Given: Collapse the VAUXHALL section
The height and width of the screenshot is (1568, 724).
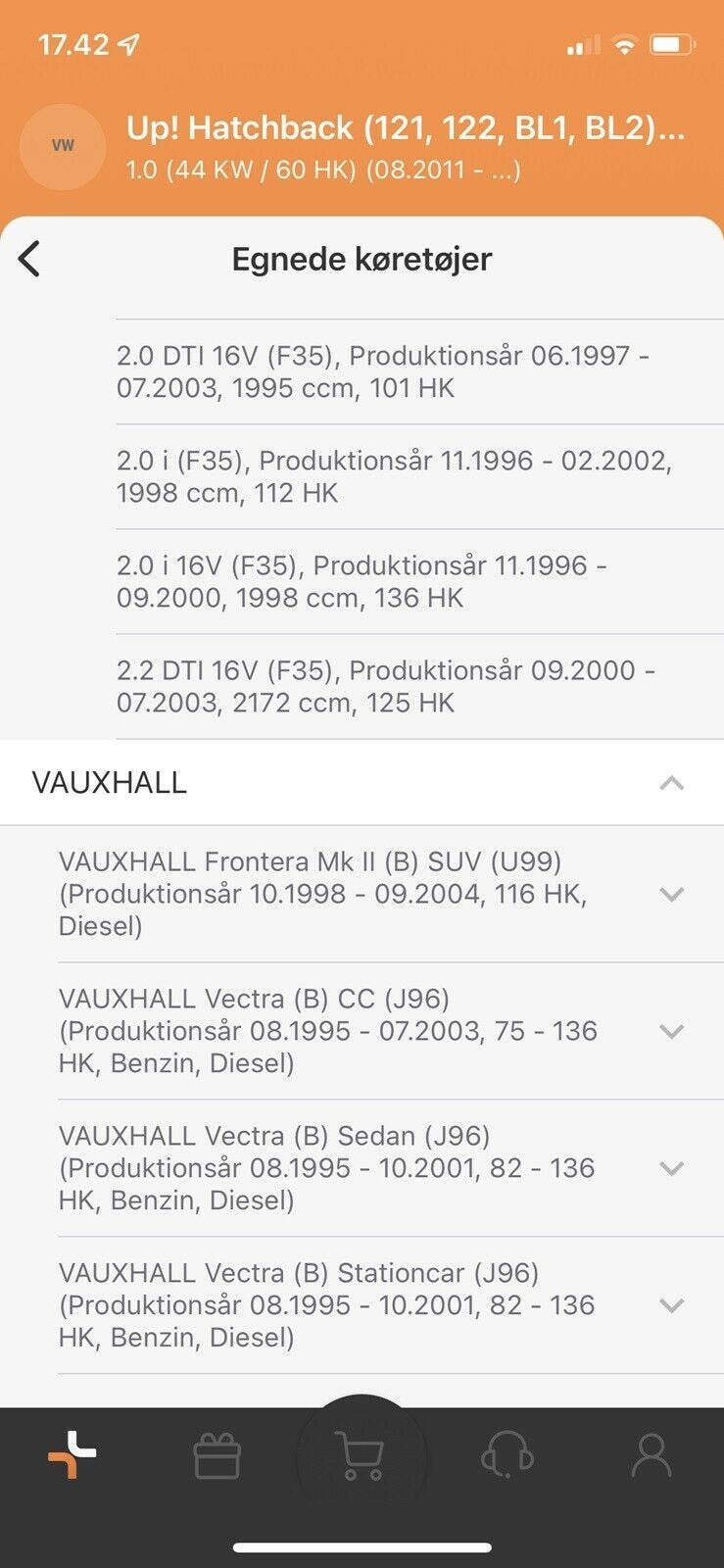Looking at the screenshot, I should point(671,783).
